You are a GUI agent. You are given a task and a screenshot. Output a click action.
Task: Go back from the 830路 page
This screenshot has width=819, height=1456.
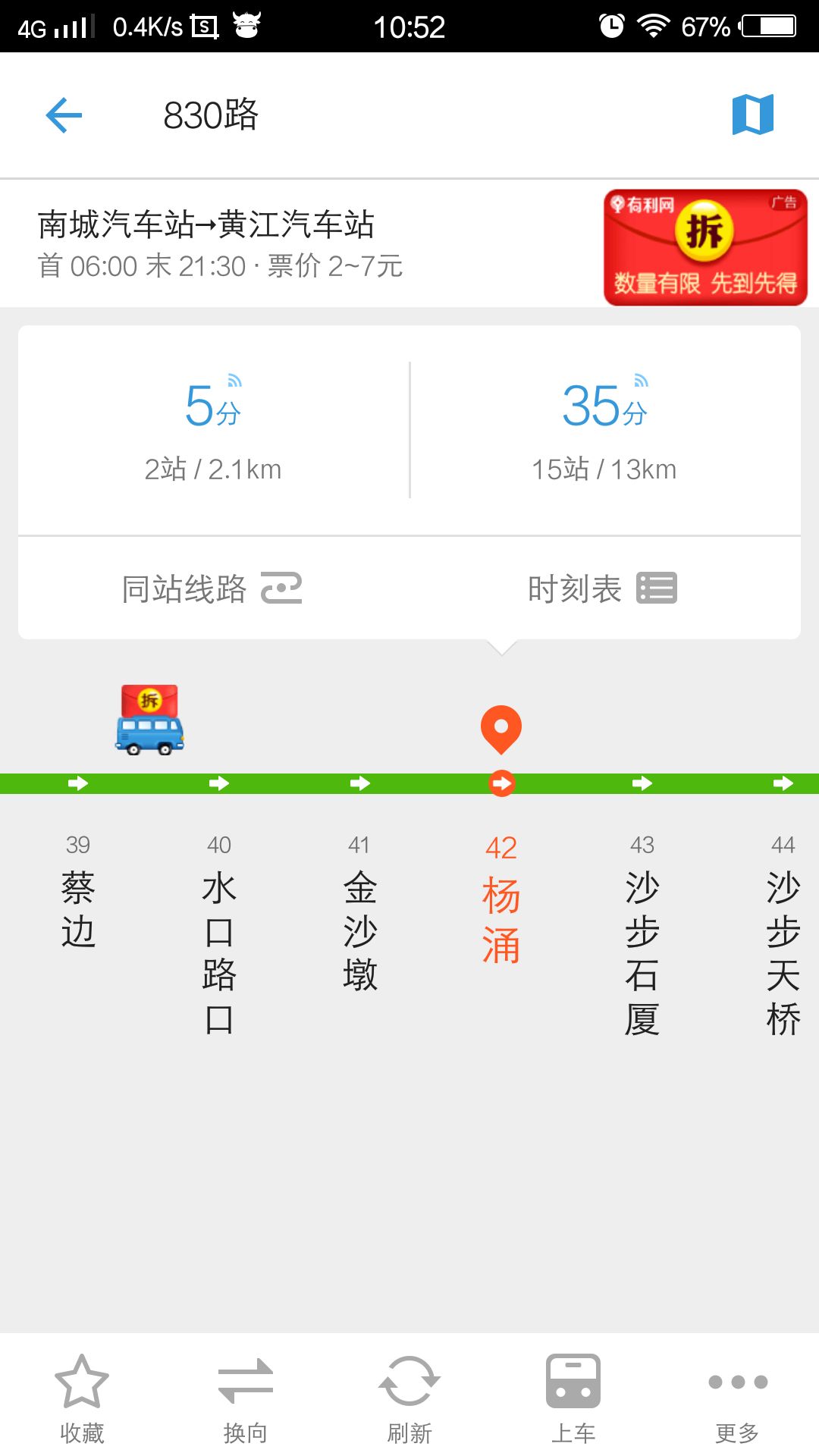(x=64, y=115)
